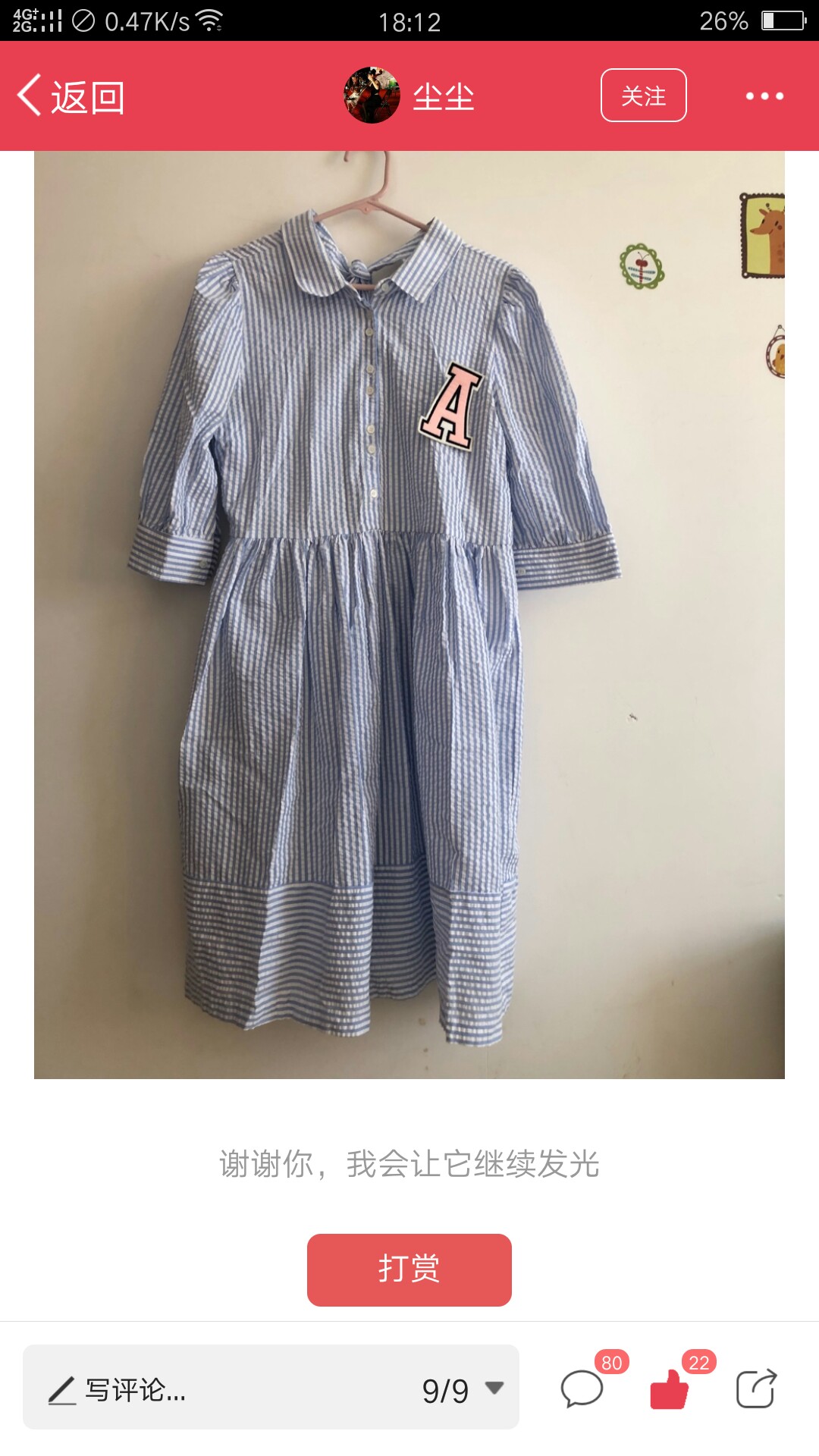Image resolution: width=819 pixels, height=1456 pixels.
Task: Open 尘尘's profile avatar
Action: [x=372, y=96]
